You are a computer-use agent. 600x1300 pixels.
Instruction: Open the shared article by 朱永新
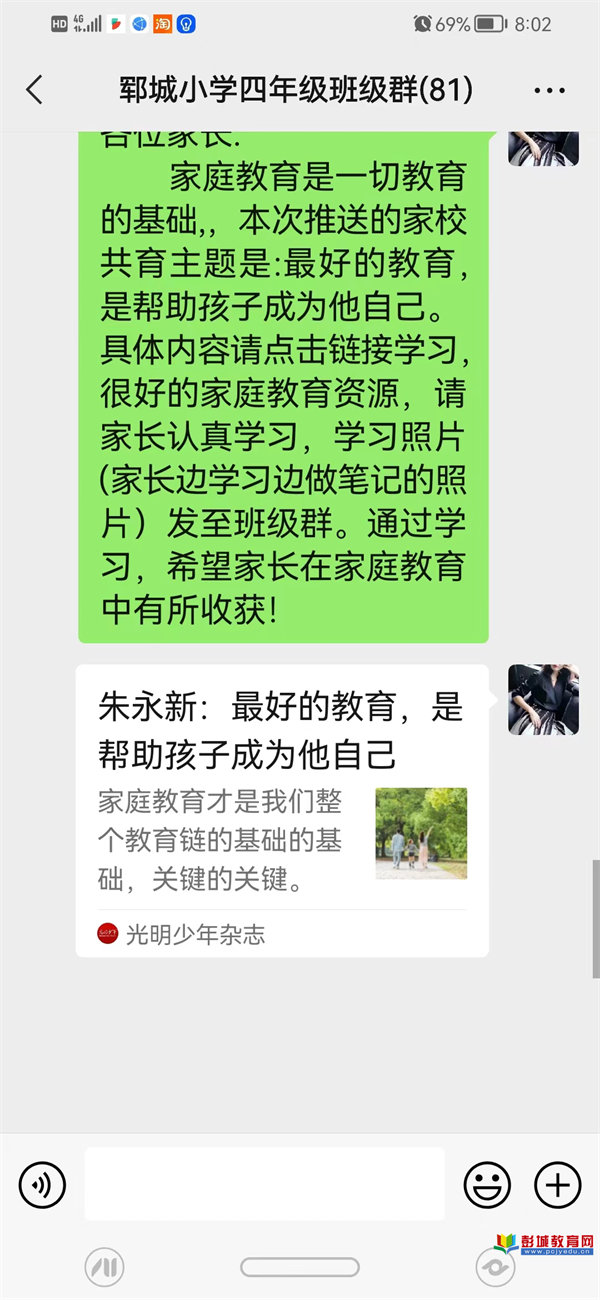click(x=282, y=810)
